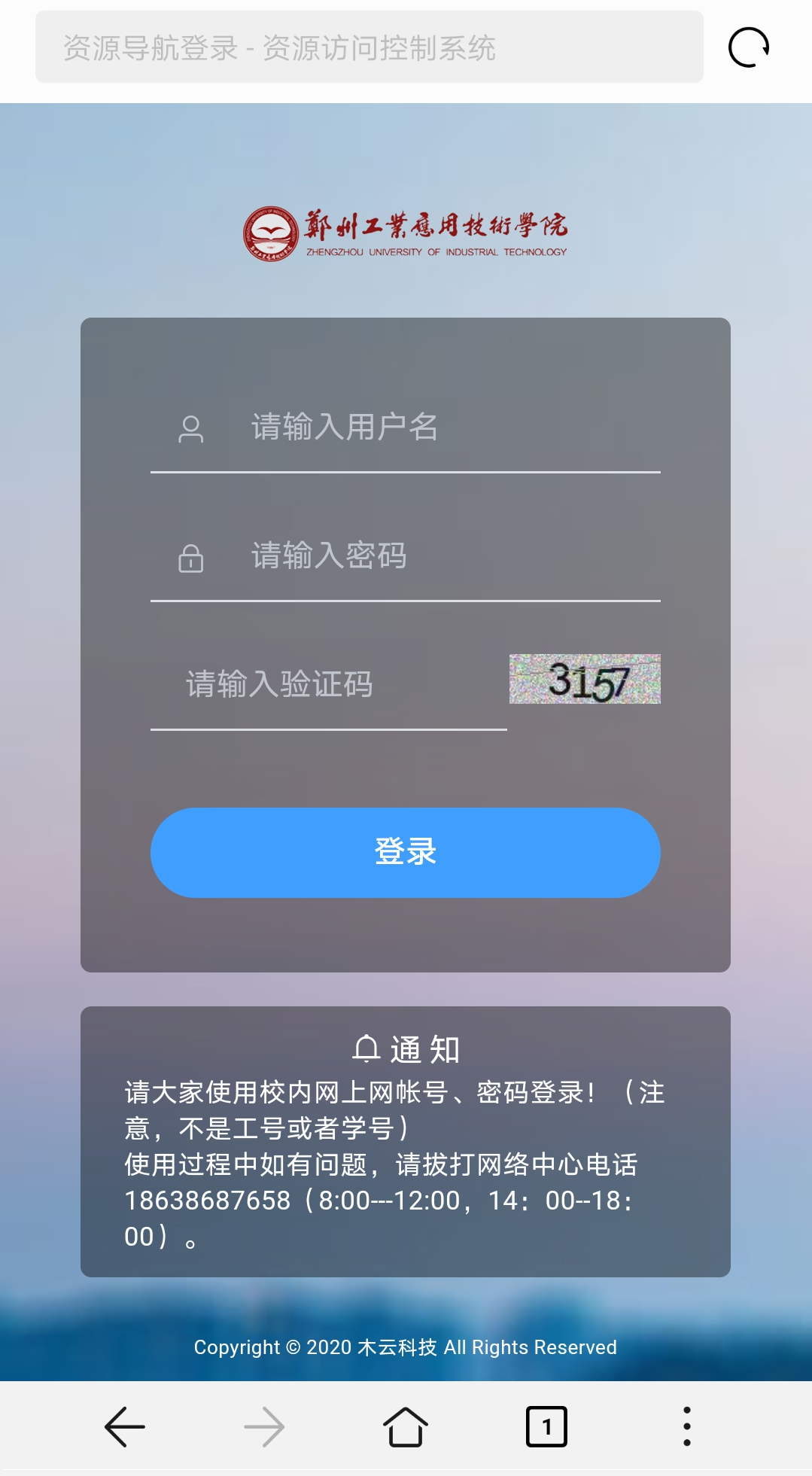Tap the browser address bar
Viewport: 812px width, 1476px height.
(x=369, y=47)
